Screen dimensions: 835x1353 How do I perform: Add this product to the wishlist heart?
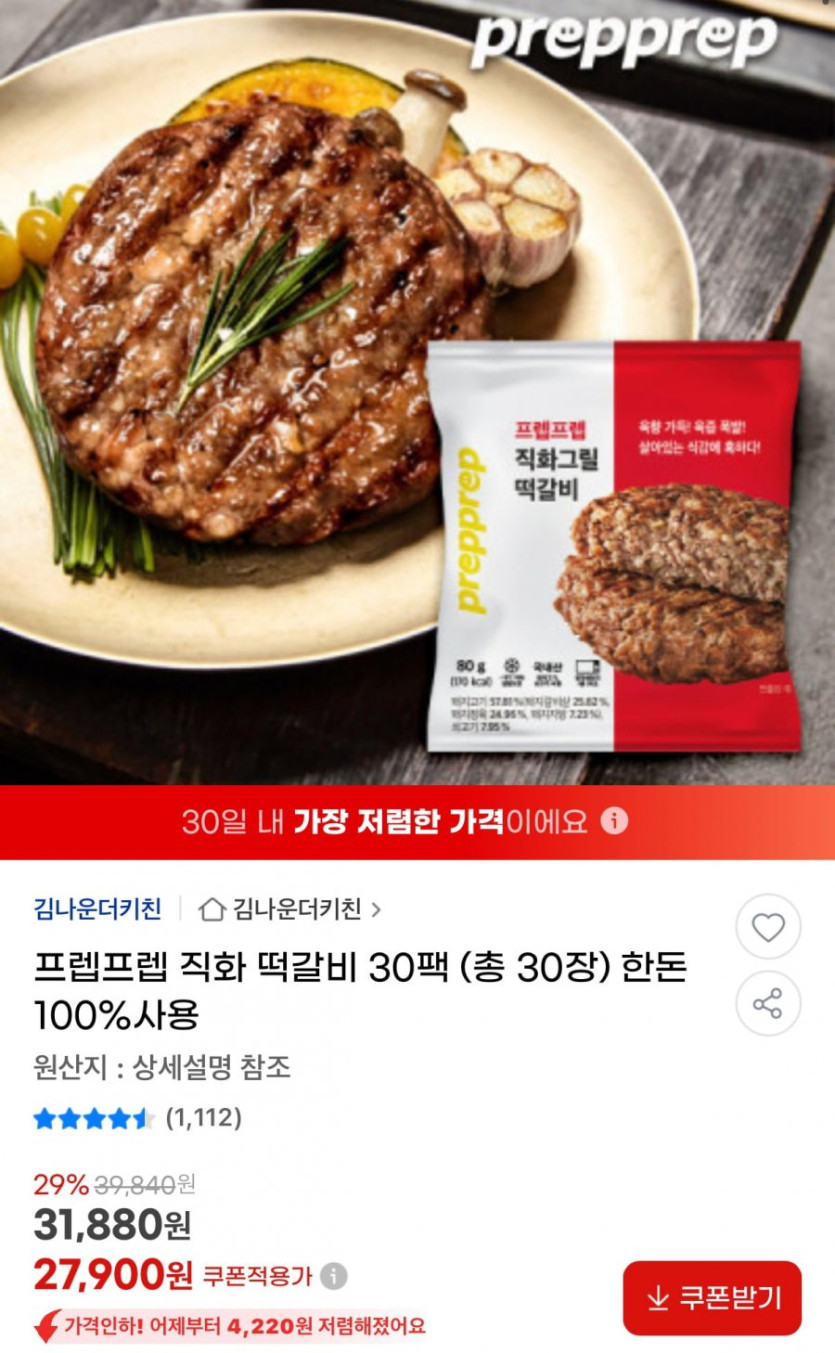point(768,927)
